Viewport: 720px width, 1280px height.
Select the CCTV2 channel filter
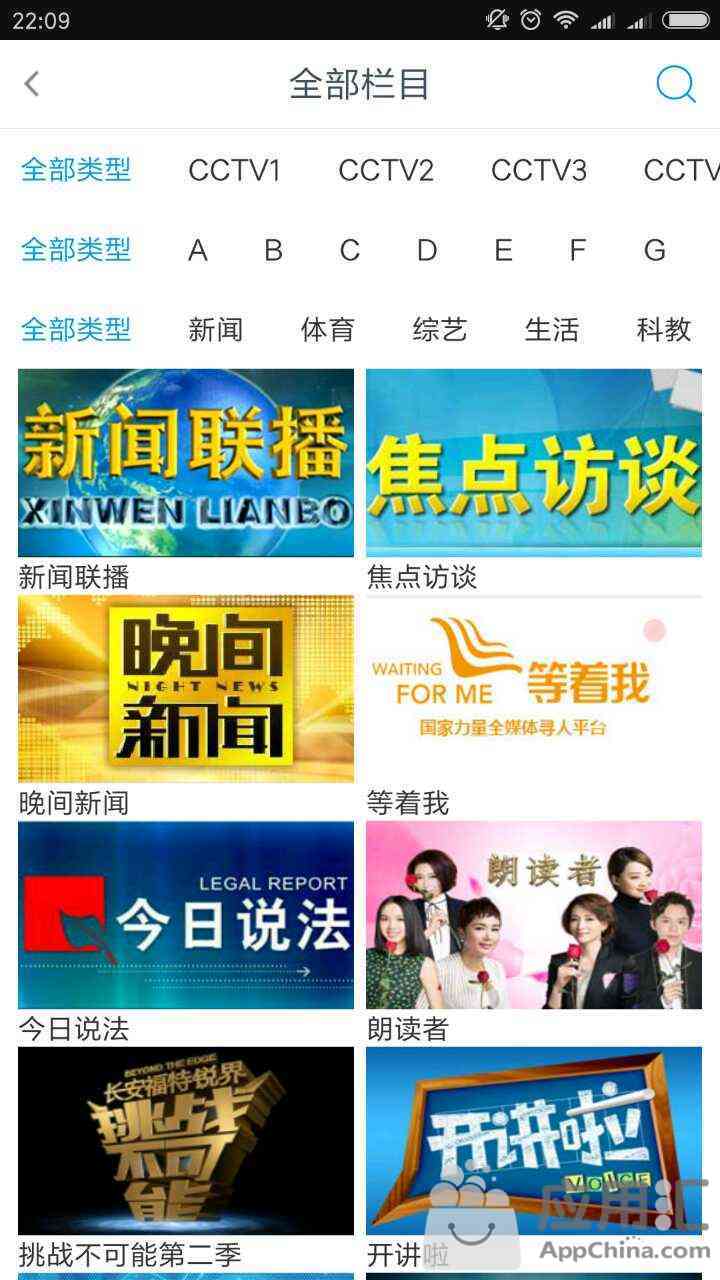click(386, 170)
